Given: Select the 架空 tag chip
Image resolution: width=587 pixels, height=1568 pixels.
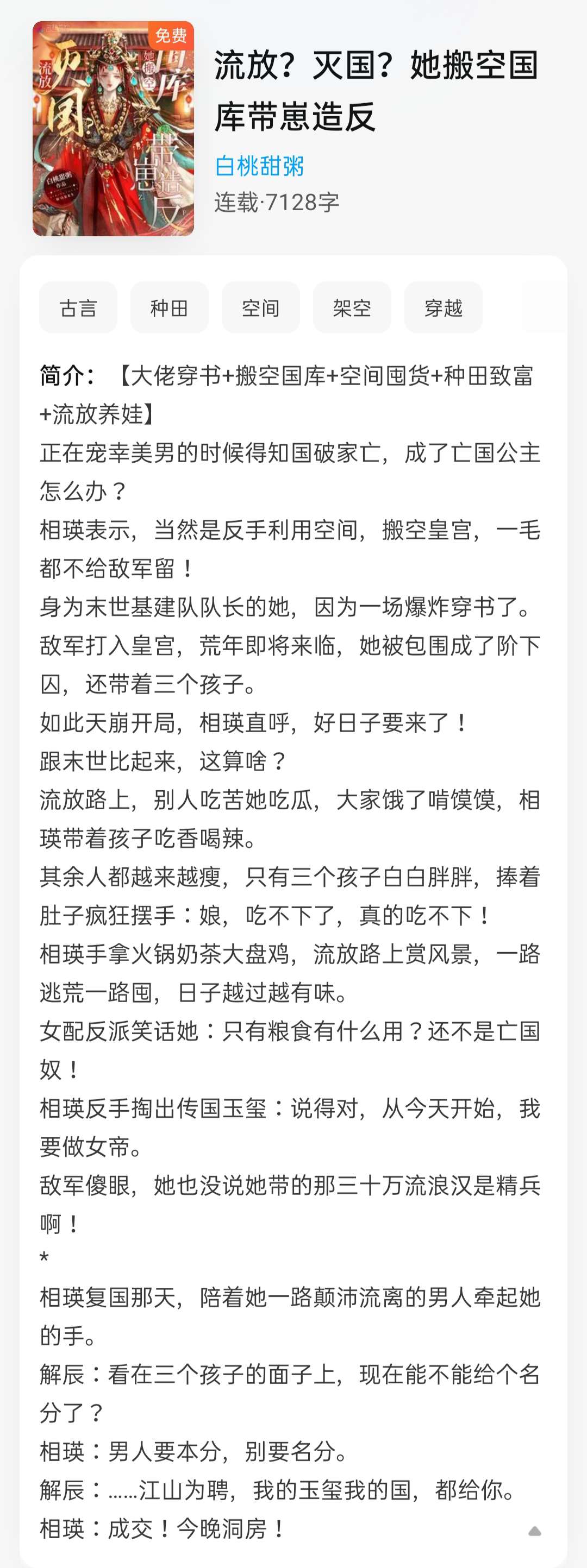Looking at the screenshot, I should (352, 308).
